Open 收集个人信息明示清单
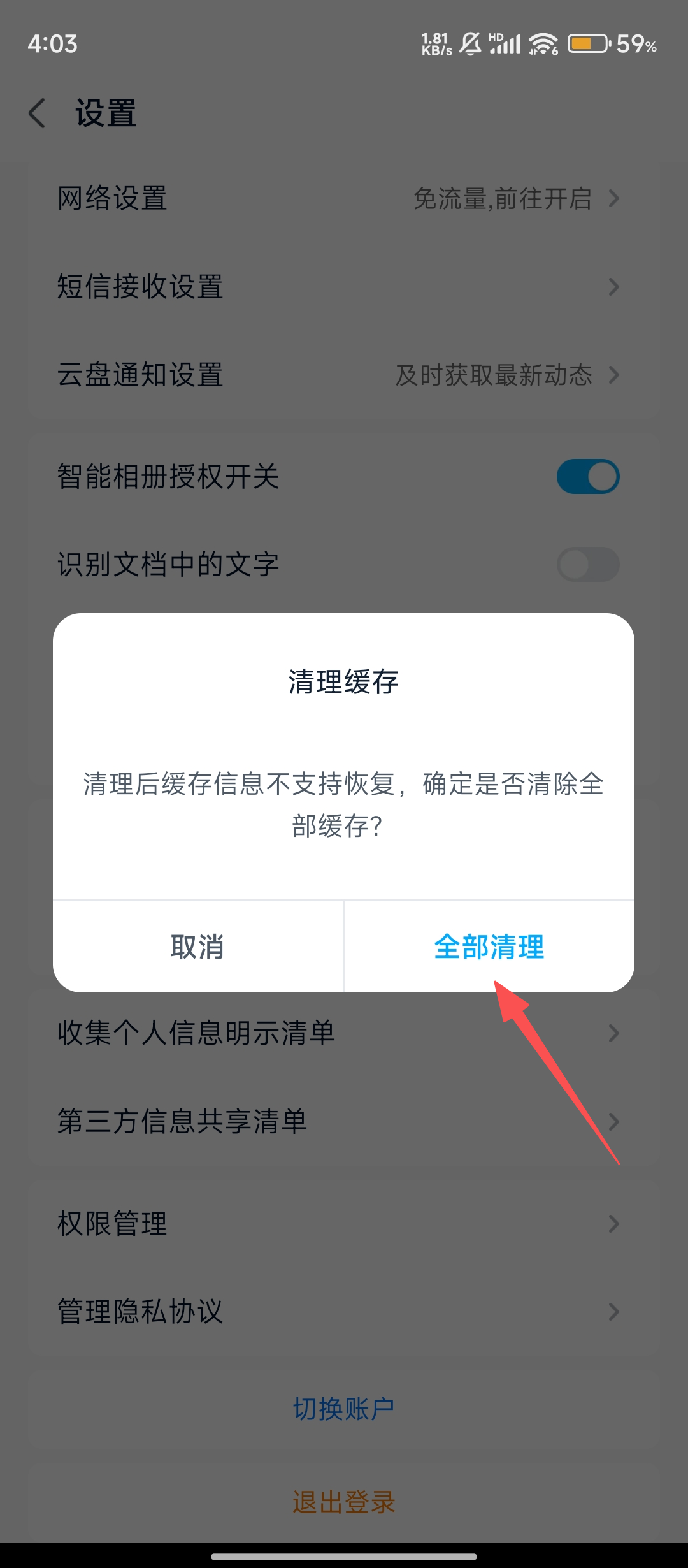688x1568 pixels. click(x=338, y=1033)
